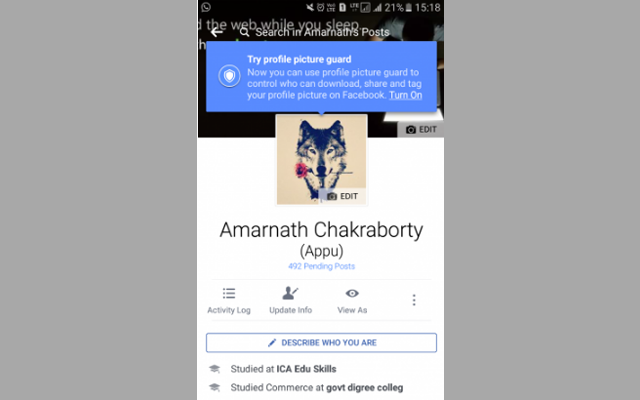The height and width of the screenshot is (400, 640).
Task: Open Studied Commerce at govt digree colleg
Action: 316,387
